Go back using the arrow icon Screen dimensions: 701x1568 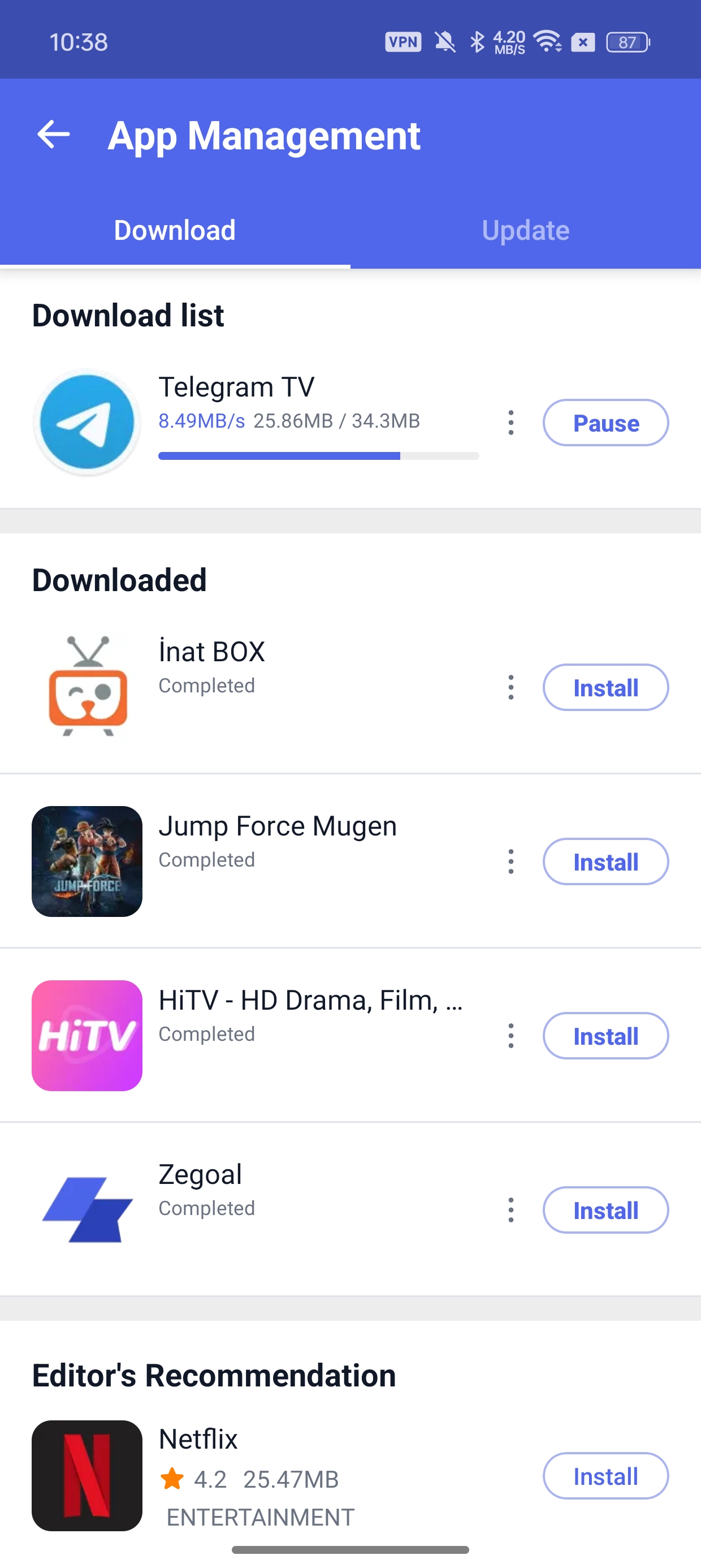coord(53,135)
